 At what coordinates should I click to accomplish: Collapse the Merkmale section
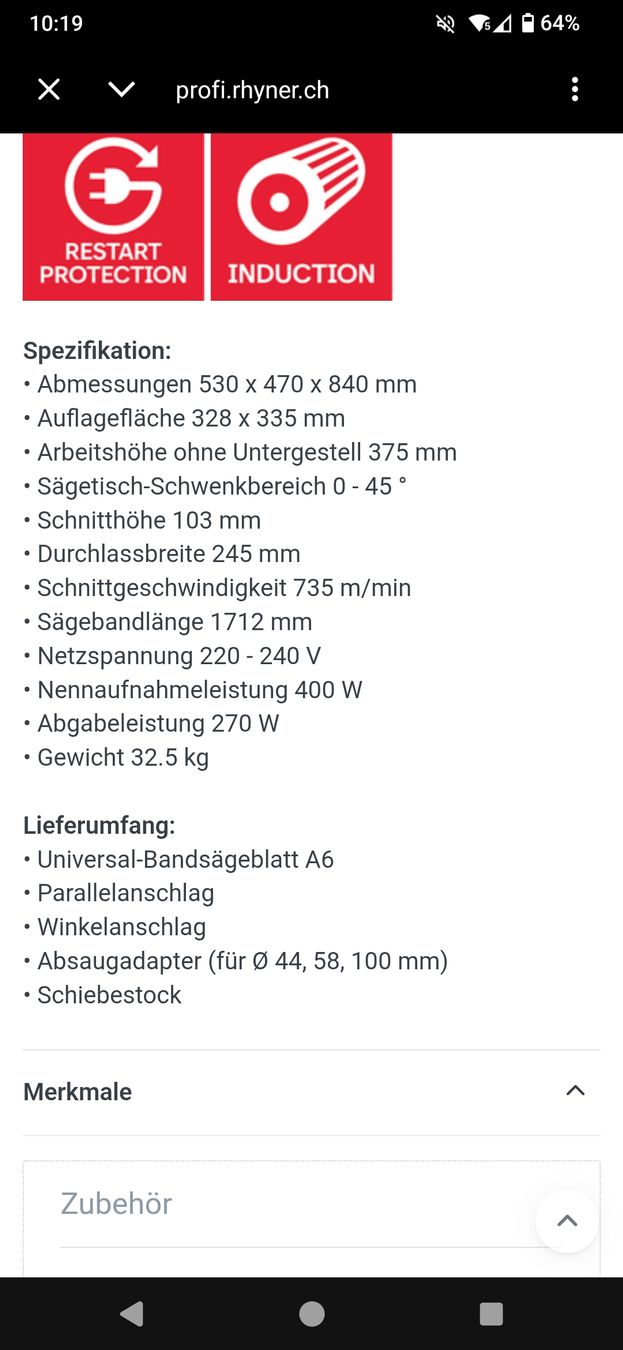[311, 1091]
